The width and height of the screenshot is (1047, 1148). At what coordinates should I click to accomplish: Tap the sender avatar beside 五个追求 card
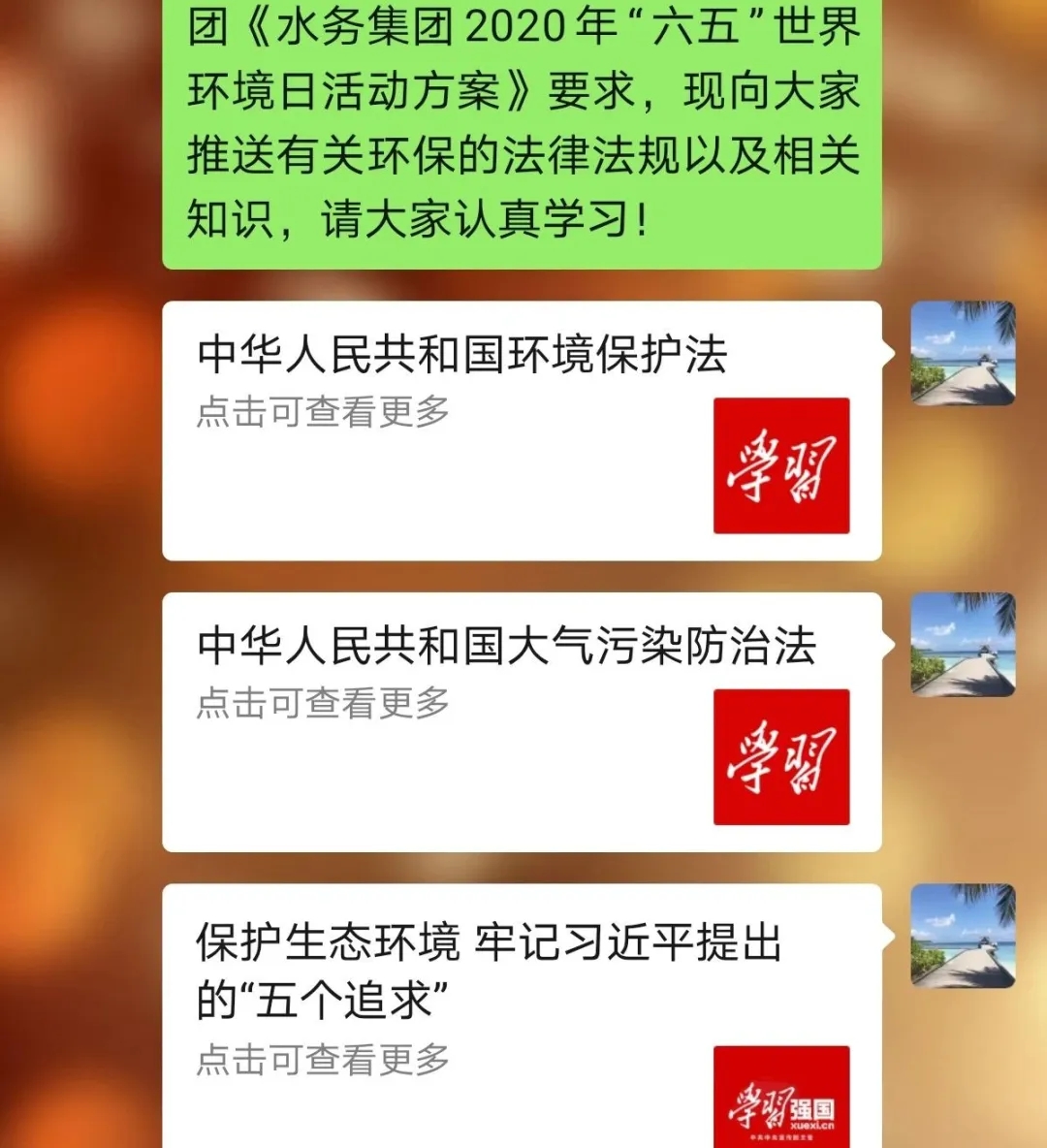click(963, 935)
